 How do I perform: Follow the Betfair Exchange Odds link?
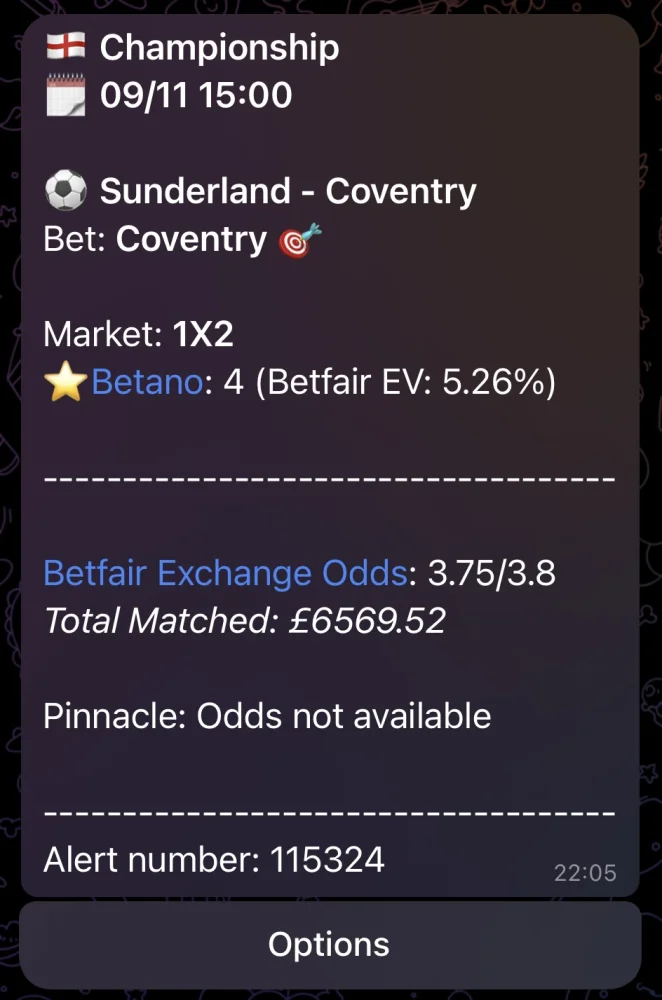pos(226,573)
